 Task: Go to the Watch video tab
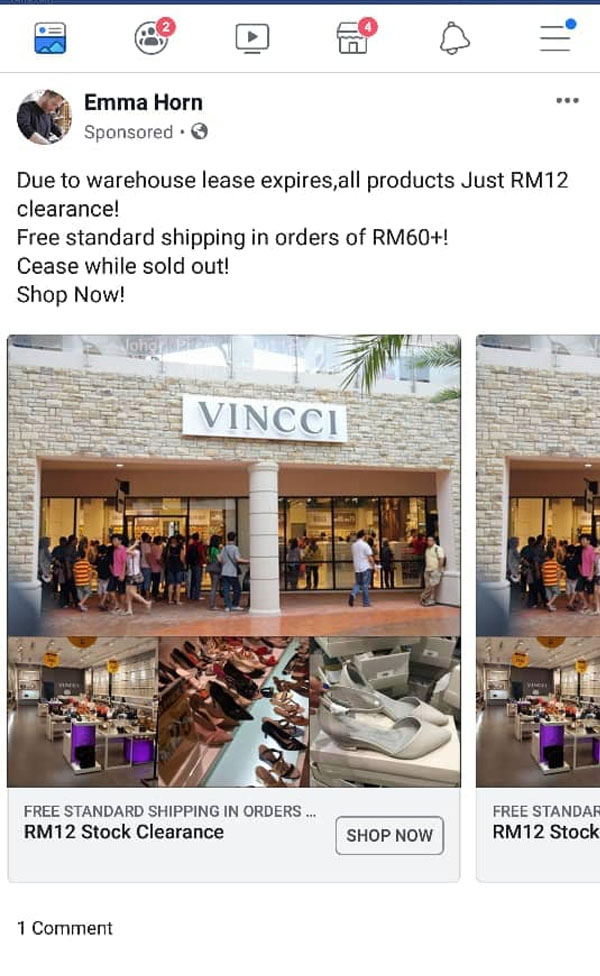(x=252, y=39)
